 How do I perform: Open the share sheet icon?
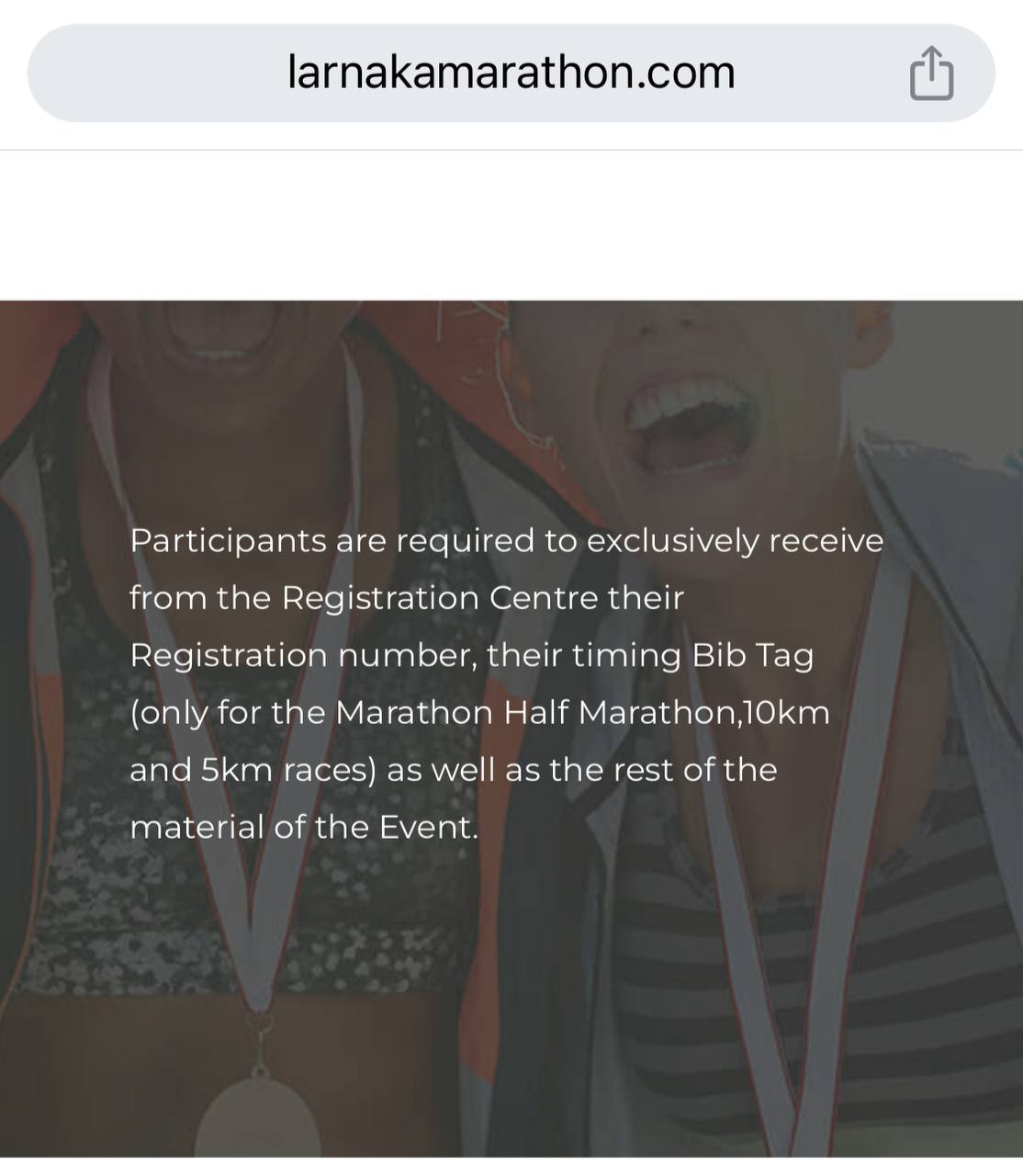[931, 73]
